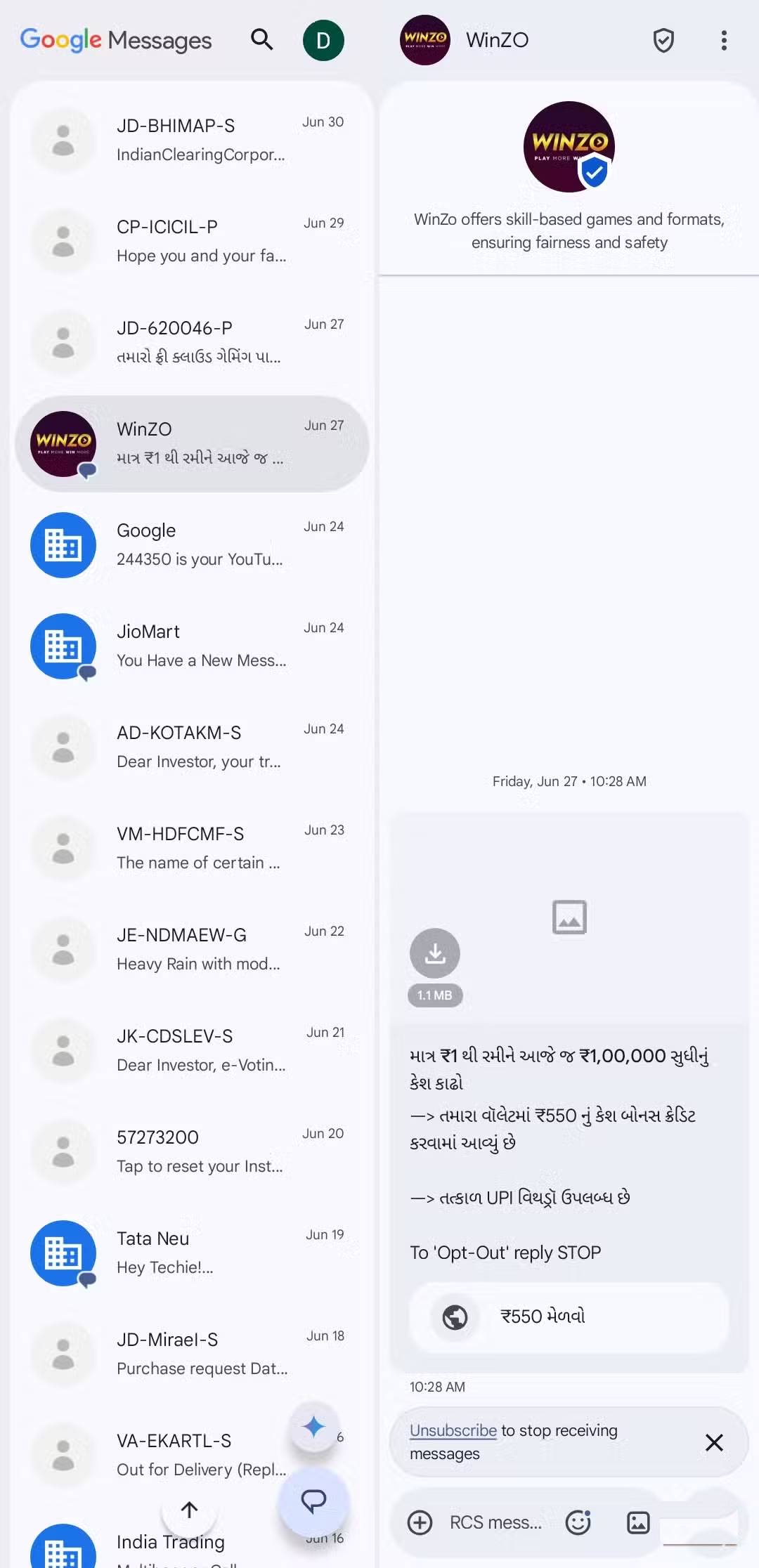Open search in Google Messages
Viewport: 759px width, 1568px height.
pos(261,40)
